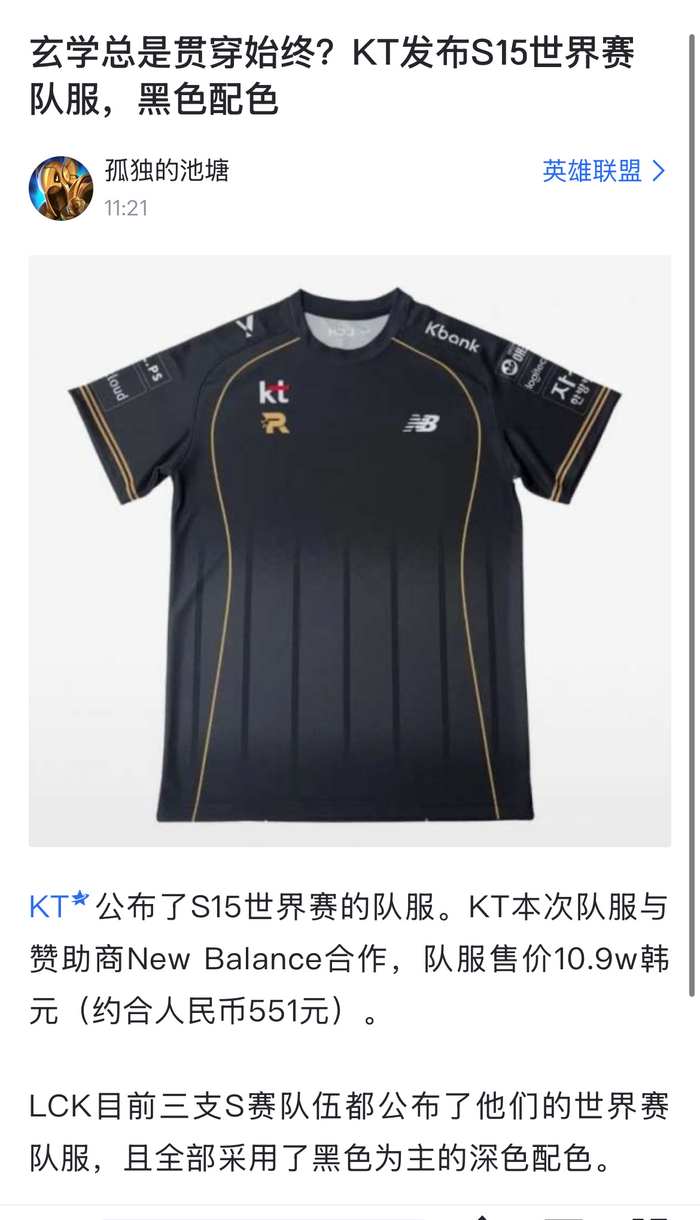This screenshot has height=1220, width=700.
Task: Open the KT team link in article
Action: [58, 906]
